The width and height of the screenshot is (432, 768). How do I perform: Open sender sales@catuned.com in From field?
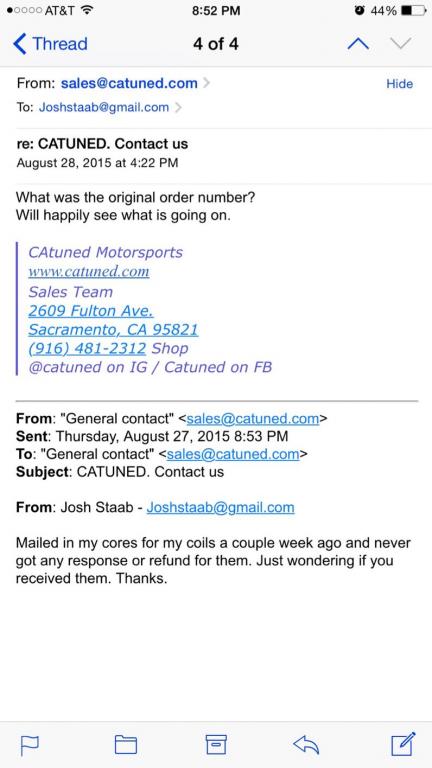129,83
